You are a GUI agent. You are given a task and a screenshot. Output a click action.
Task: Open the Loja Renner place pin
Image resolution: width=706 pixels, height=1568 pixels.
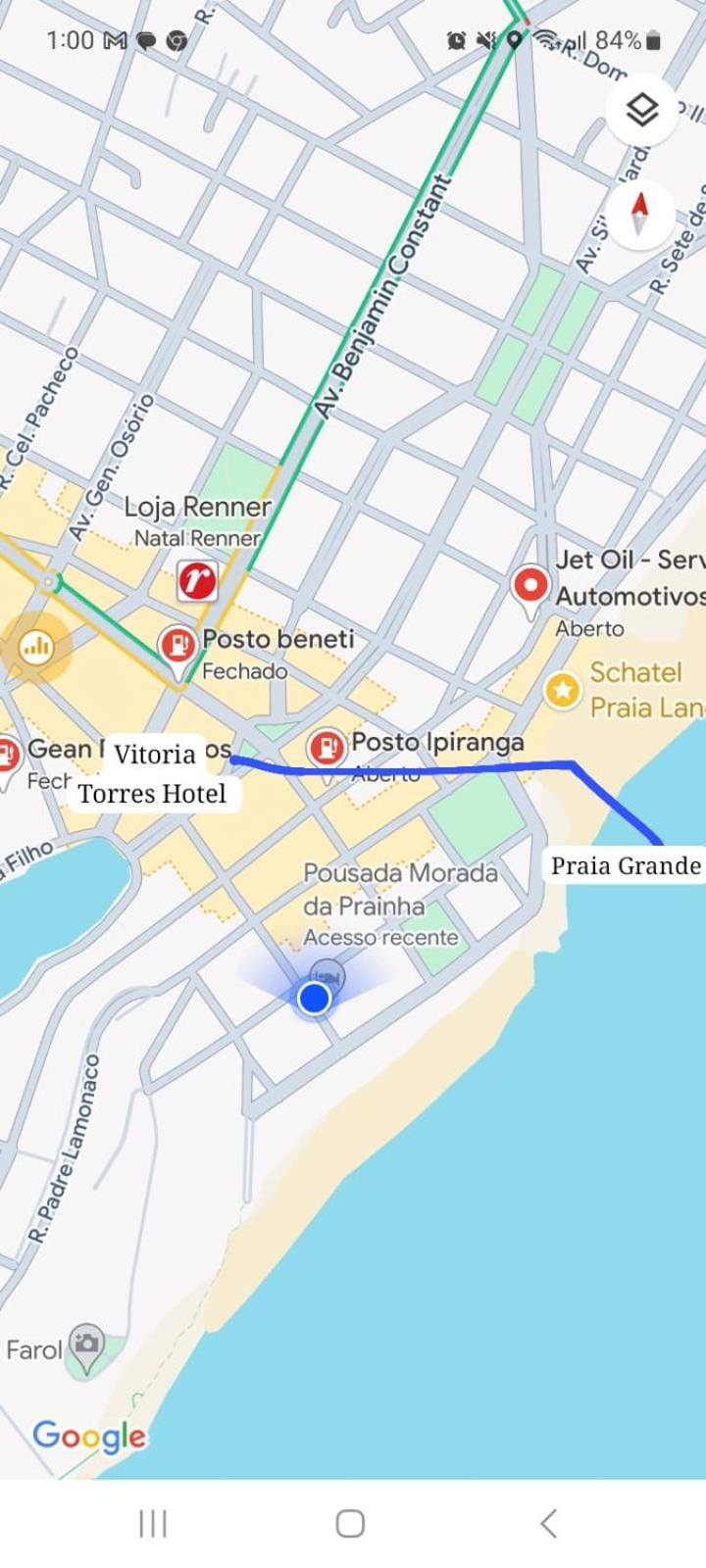197,580
